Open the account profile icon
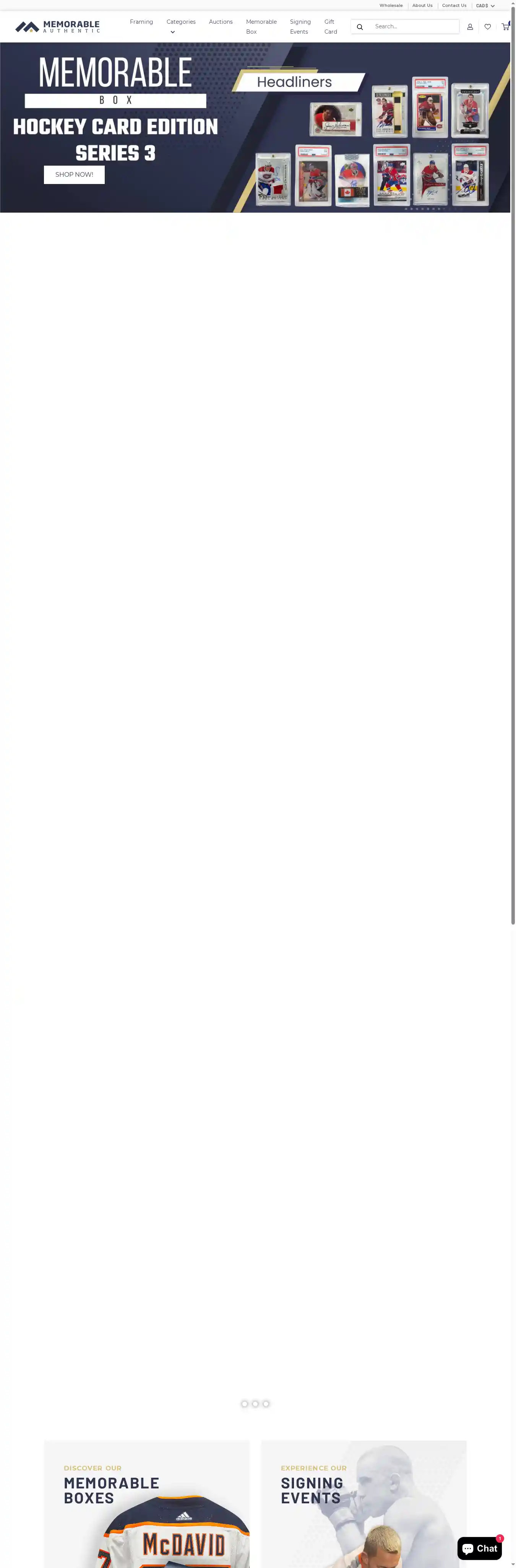 coord(470,27)
